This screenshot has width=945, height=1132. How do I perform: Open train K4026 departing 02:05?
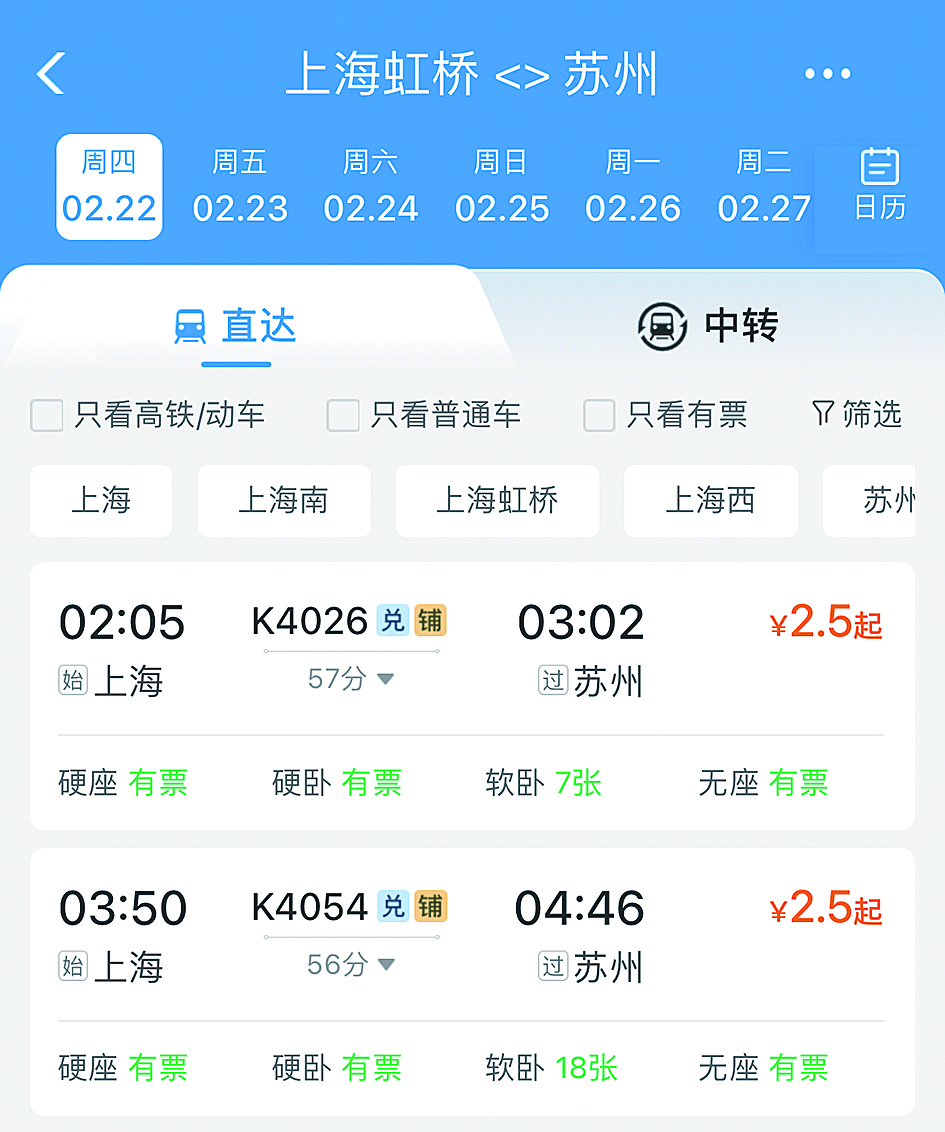point(472,650)
